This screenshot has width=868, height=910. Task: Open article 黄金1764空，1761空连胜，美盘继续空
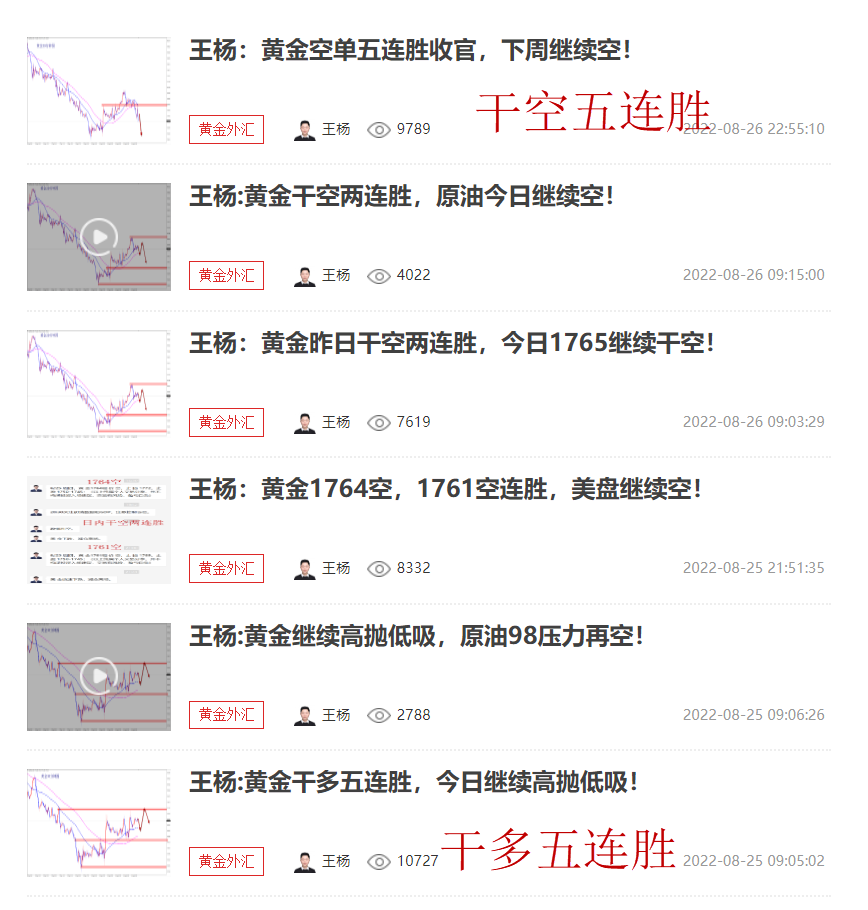[446, 489]
